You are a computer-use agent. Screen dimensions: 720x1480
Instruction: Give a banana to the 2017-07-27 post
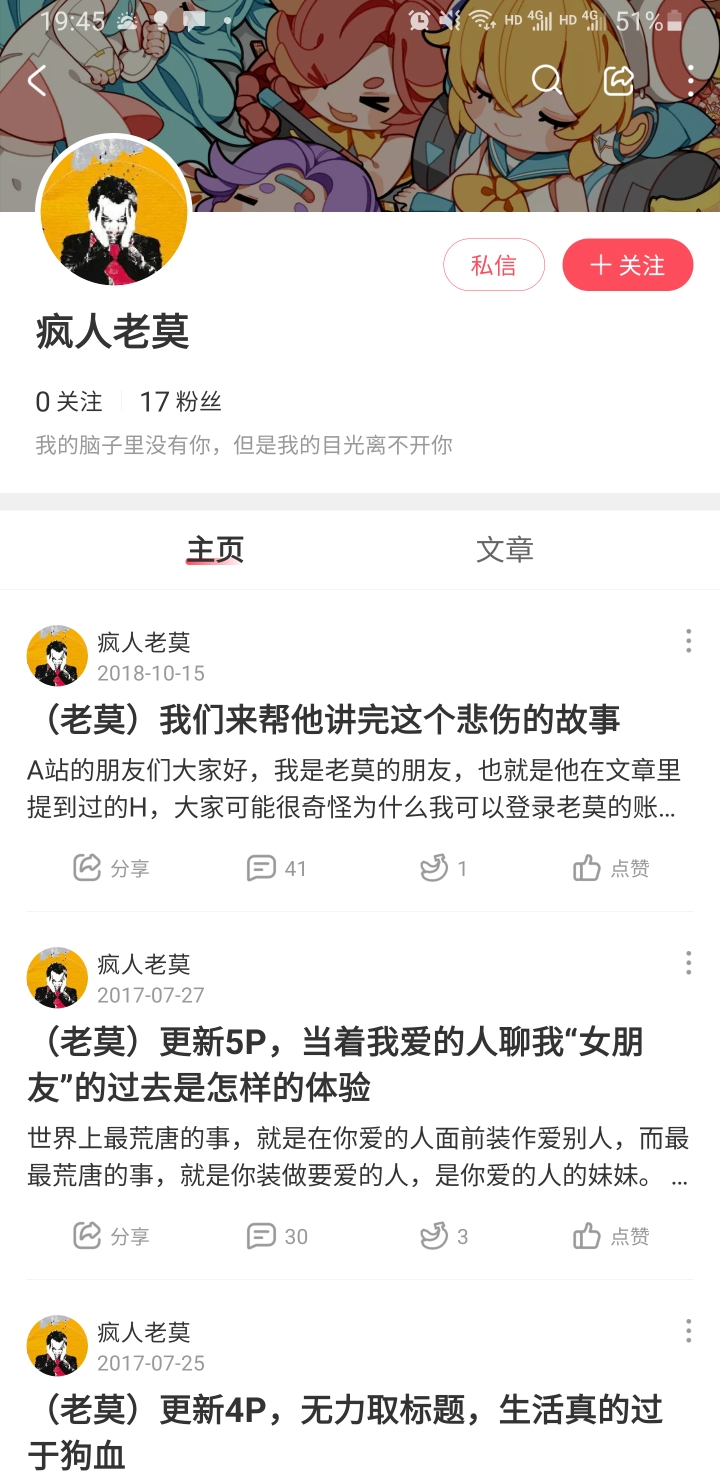pyautogui.click(x=444, y=1236)
